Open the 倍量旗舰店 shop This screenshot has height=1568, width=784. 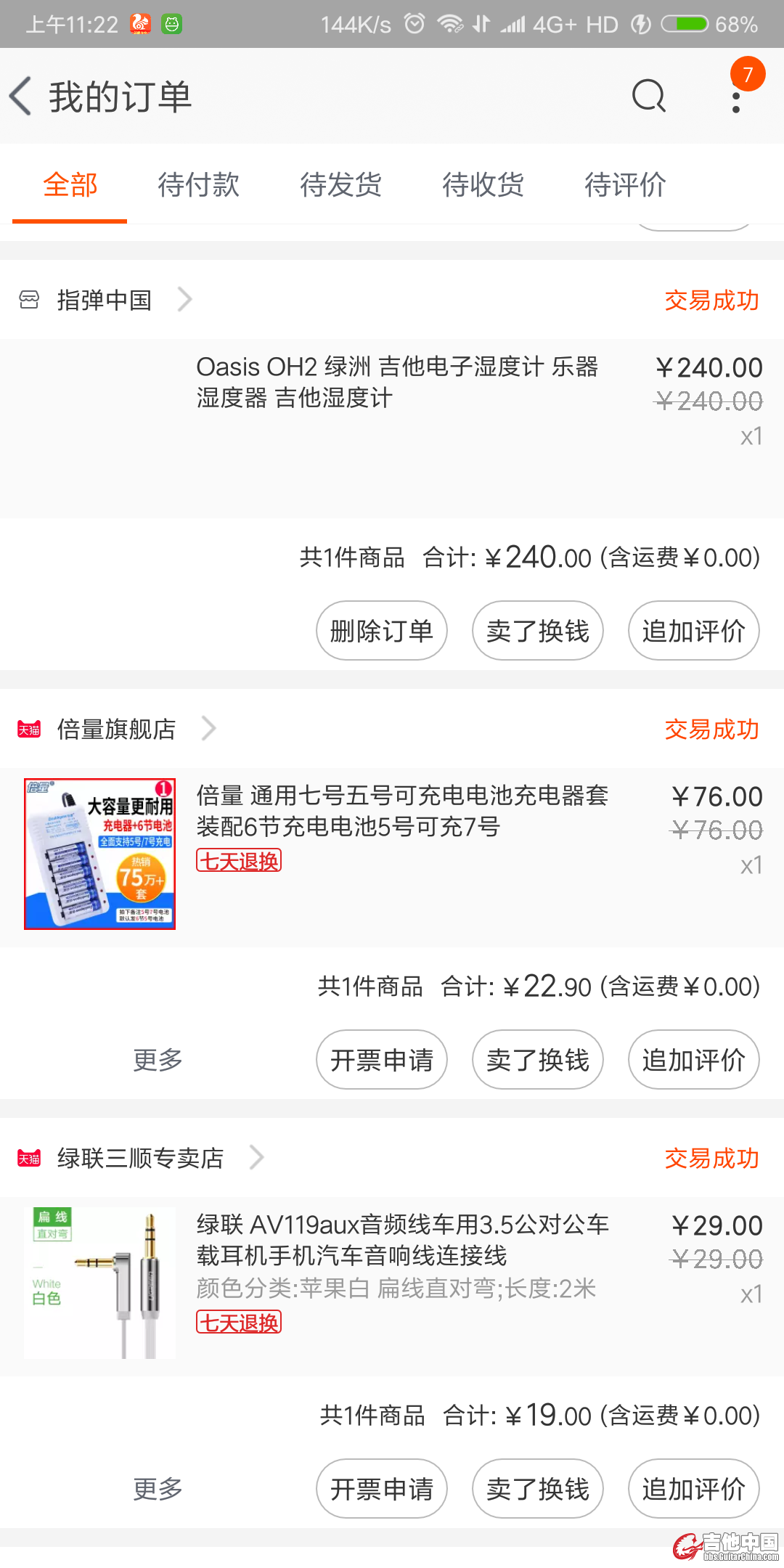[x=116, y=729]
